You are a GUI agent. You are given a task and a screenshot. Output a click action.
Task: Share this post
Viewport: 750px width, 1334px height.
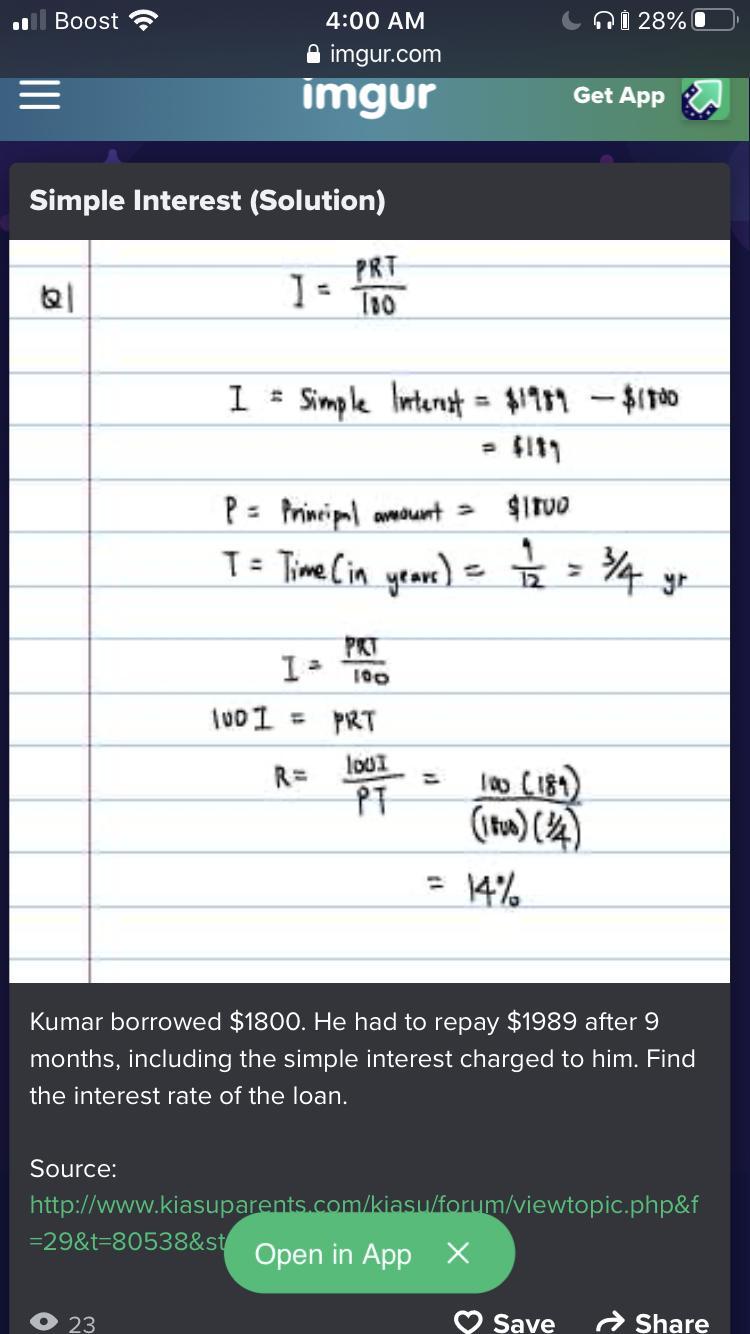tap(652, 1321)
